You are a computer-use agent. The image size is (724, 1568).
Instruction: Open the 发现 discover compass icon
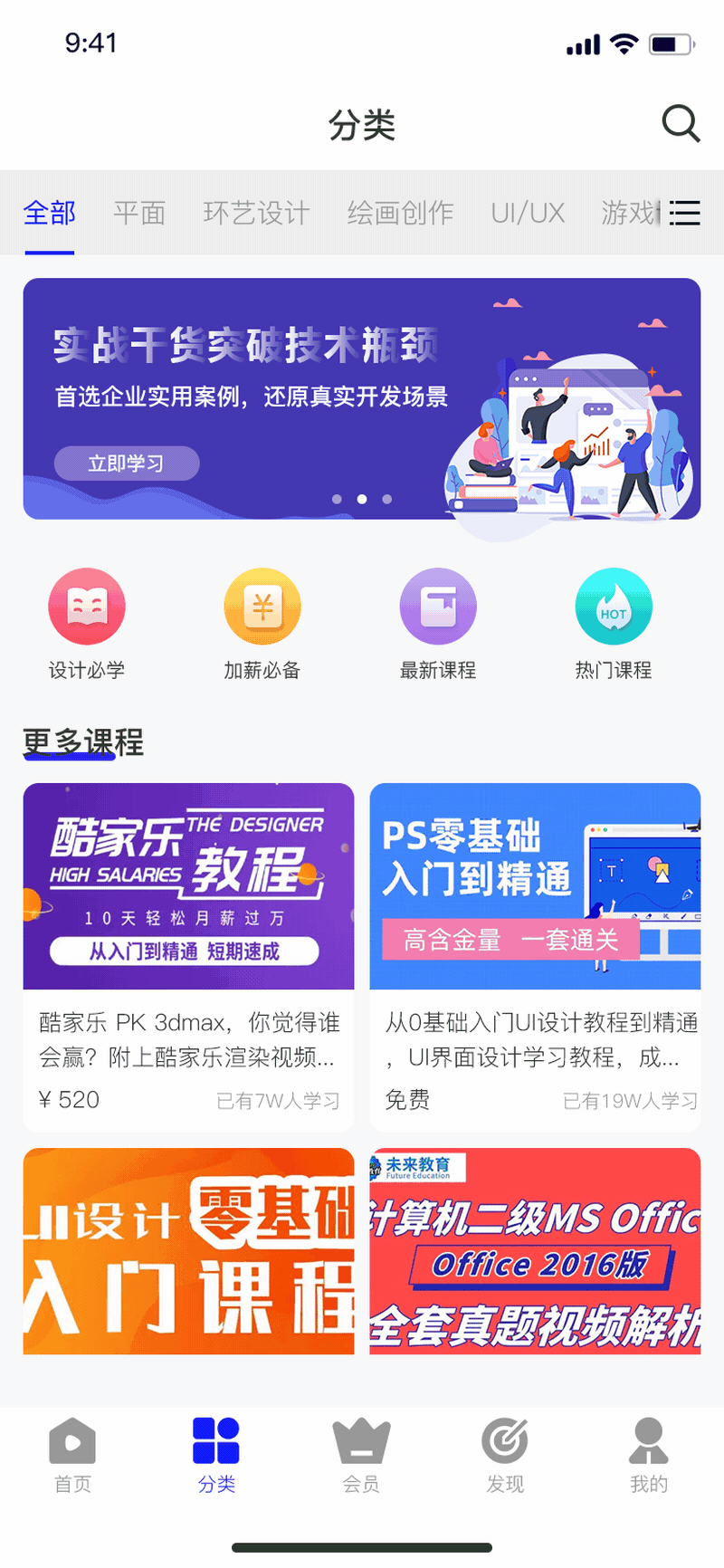(x=505, y=1439)
